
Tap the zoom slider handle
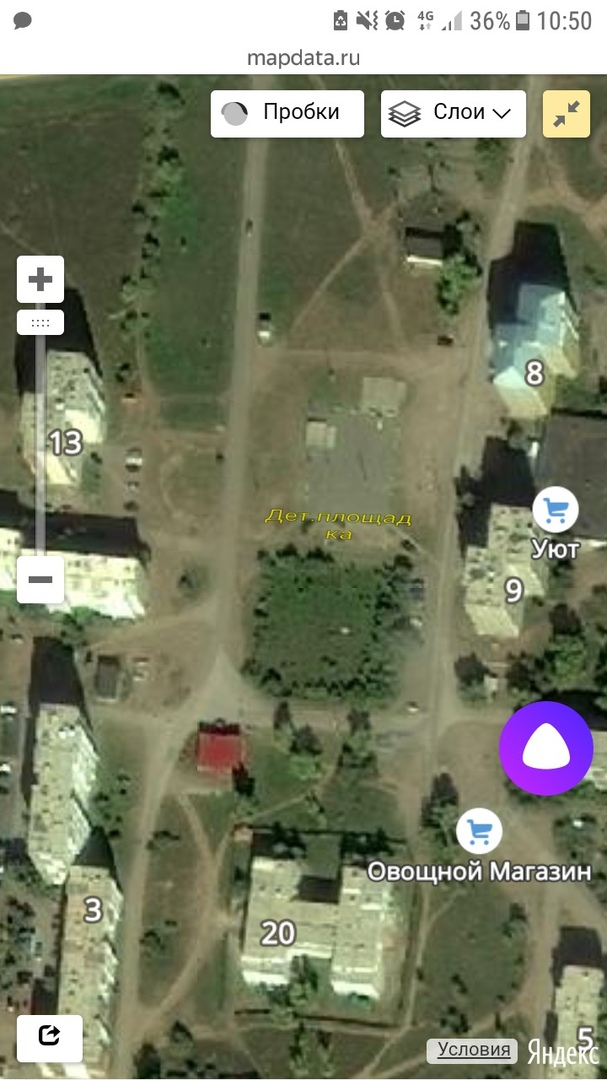tap(40, 322)
